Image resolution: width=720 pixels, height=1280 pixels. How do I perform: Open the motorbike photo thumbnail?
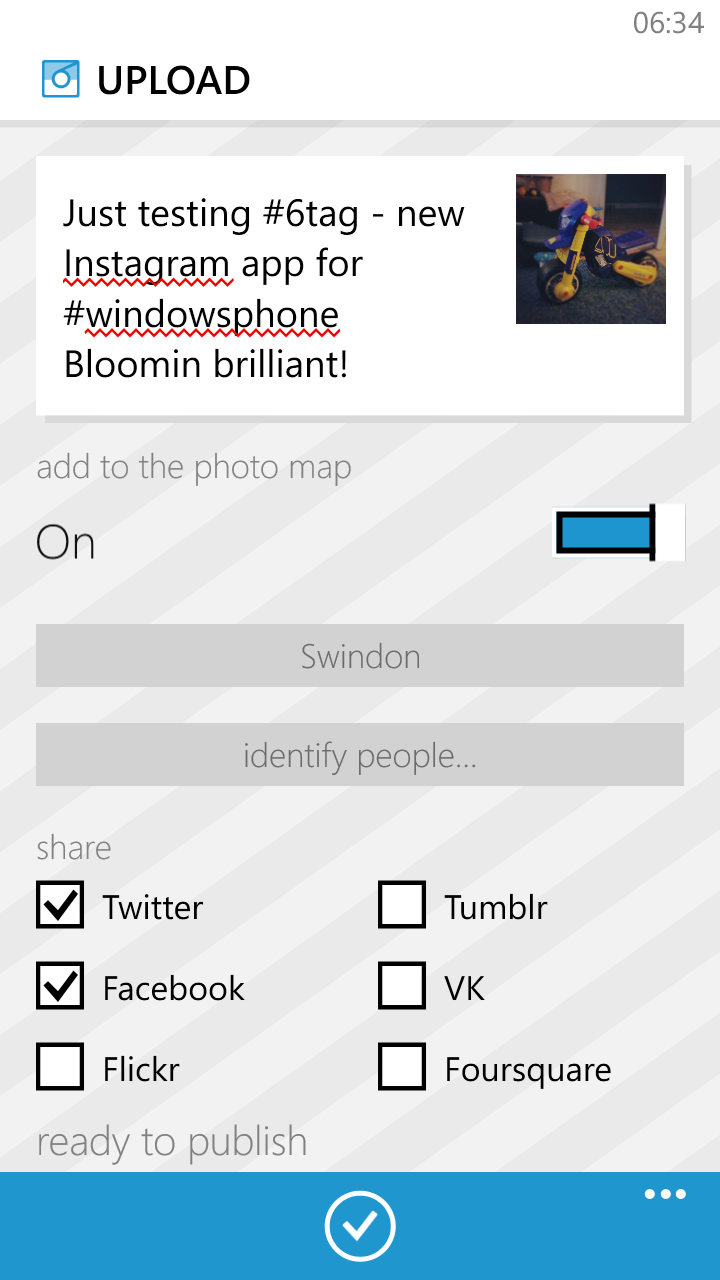591,249
